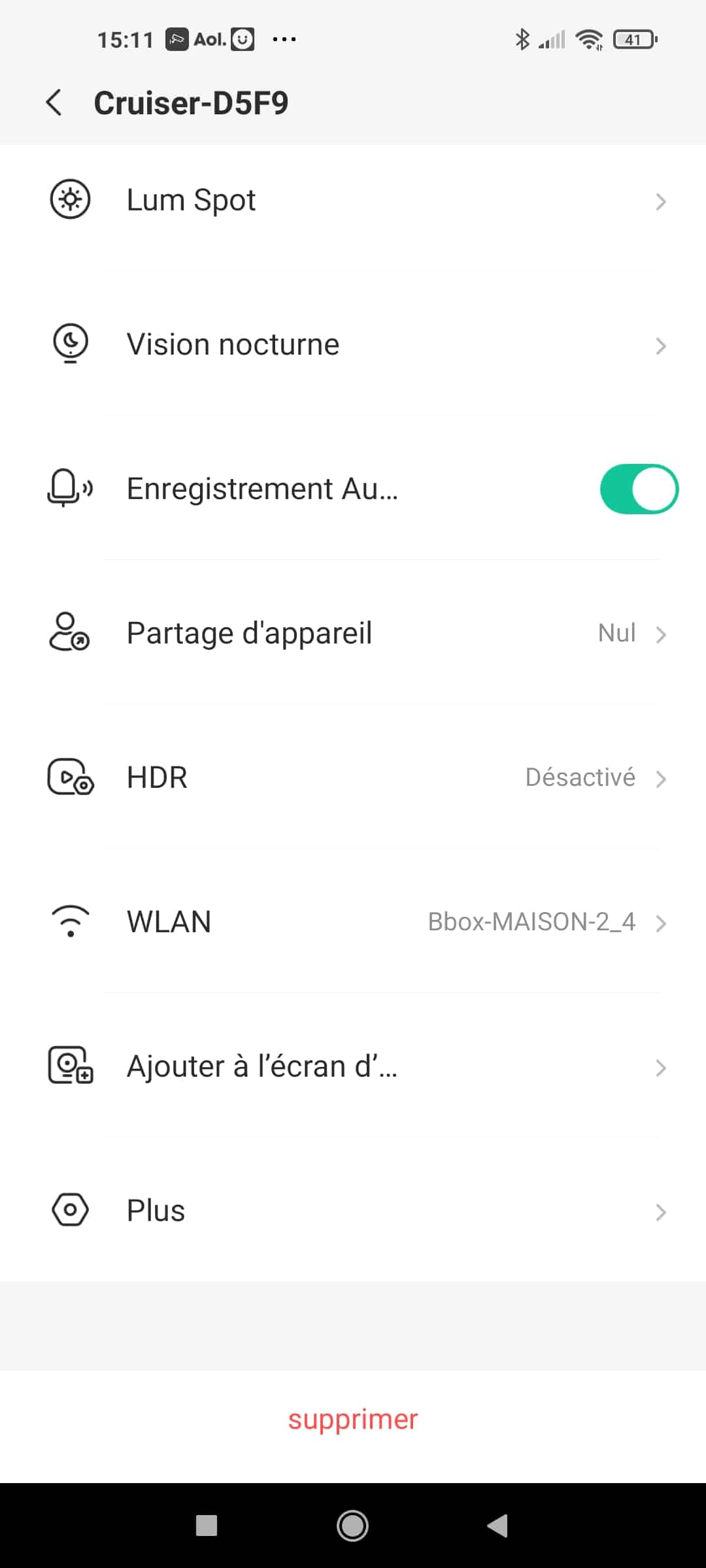Select Ajouter à l'écran d'… row
Viewport: 706px width, 1568px height.
pyautogui.click(x=353, y=1066)
